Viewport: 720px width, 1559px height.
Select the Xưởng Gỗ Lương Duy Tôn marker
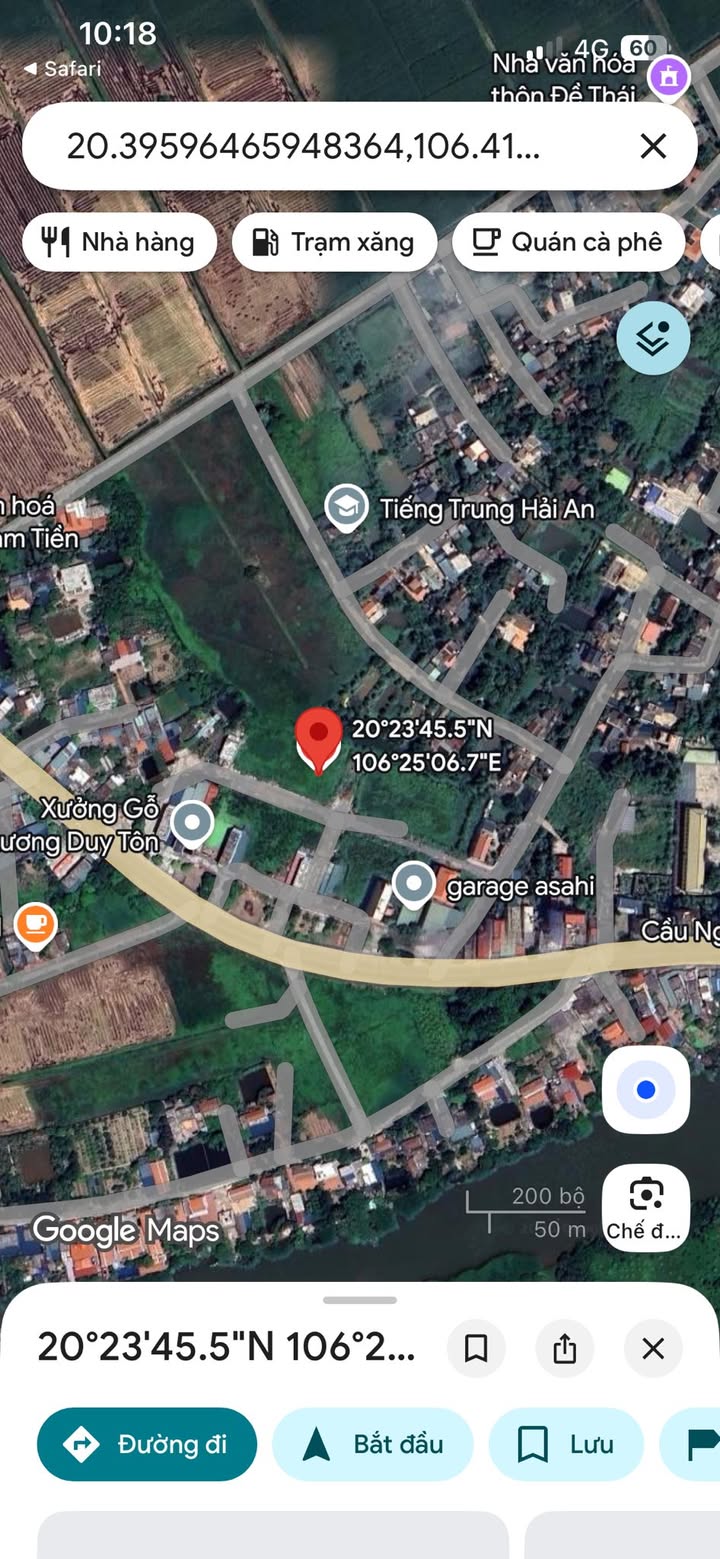(x=192, y=824)
